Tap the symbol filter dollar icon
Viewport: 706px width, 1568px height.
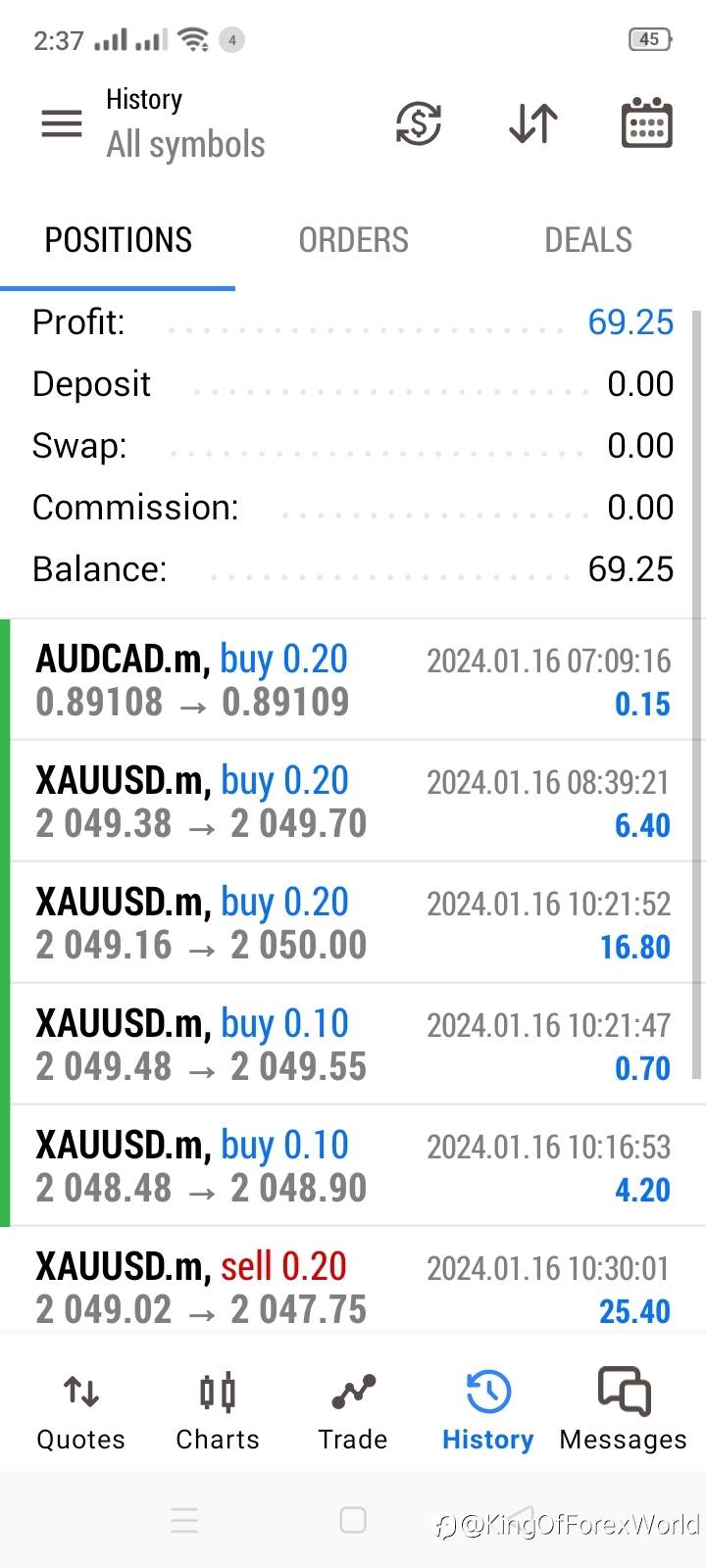pyautogui.click(x=419, y=123)
